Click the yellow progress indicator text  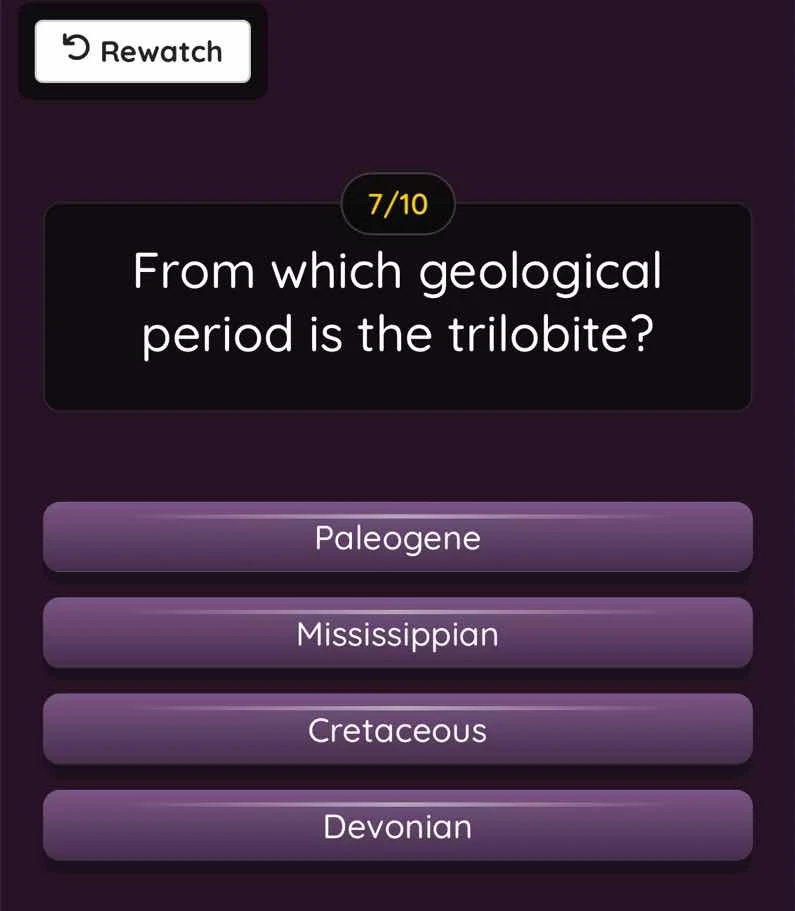click(x=398, y=204)
